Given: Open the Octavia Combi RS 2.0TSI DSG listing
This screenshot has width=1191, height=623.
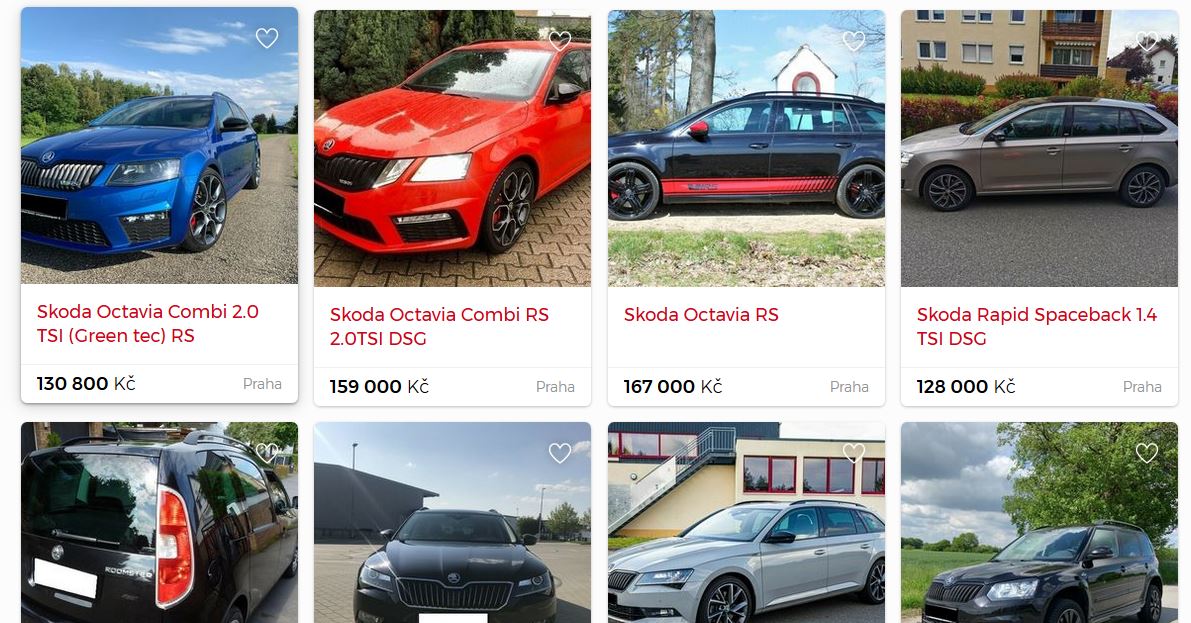Looking at the screenshot, I should tap(439, 326).
